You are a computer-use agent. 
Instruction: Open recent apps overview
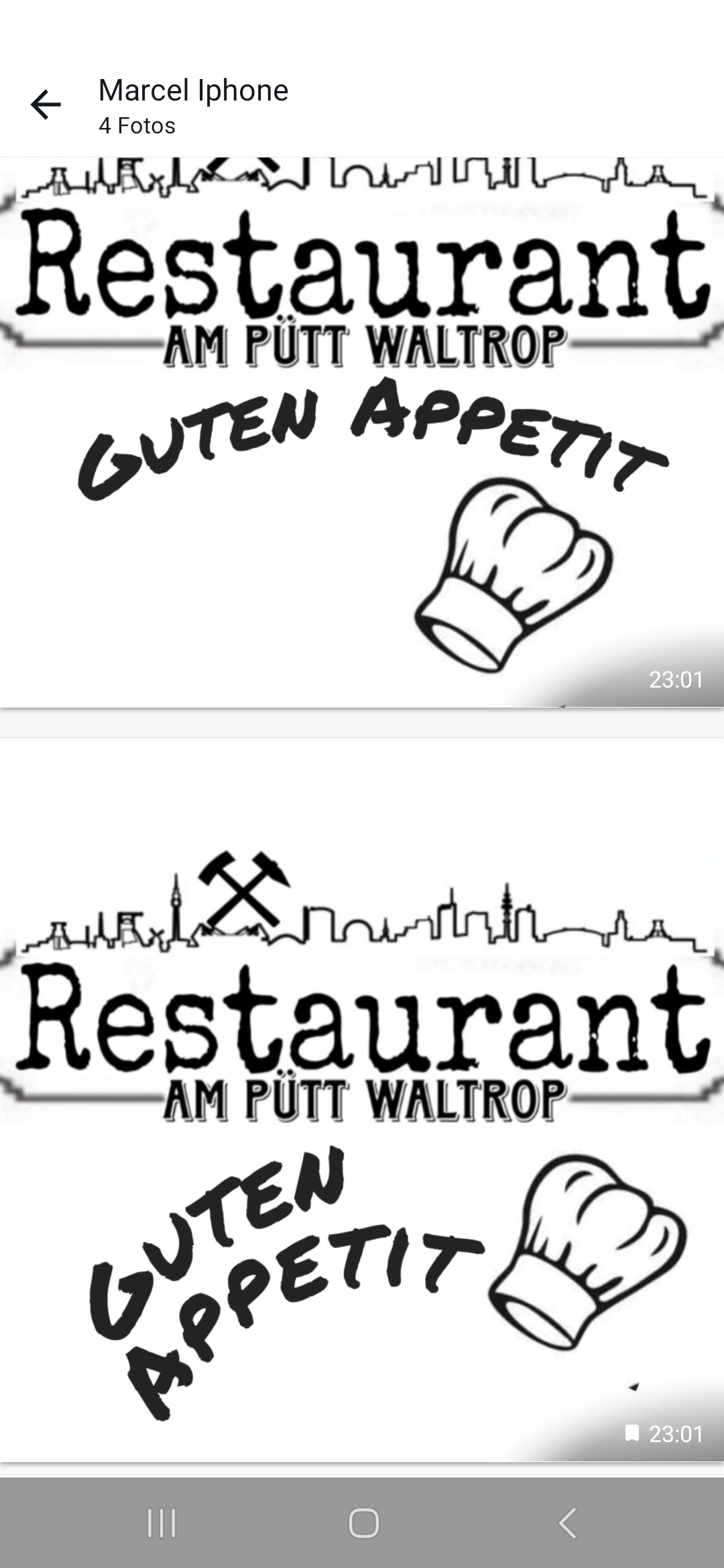(161, 1523)
